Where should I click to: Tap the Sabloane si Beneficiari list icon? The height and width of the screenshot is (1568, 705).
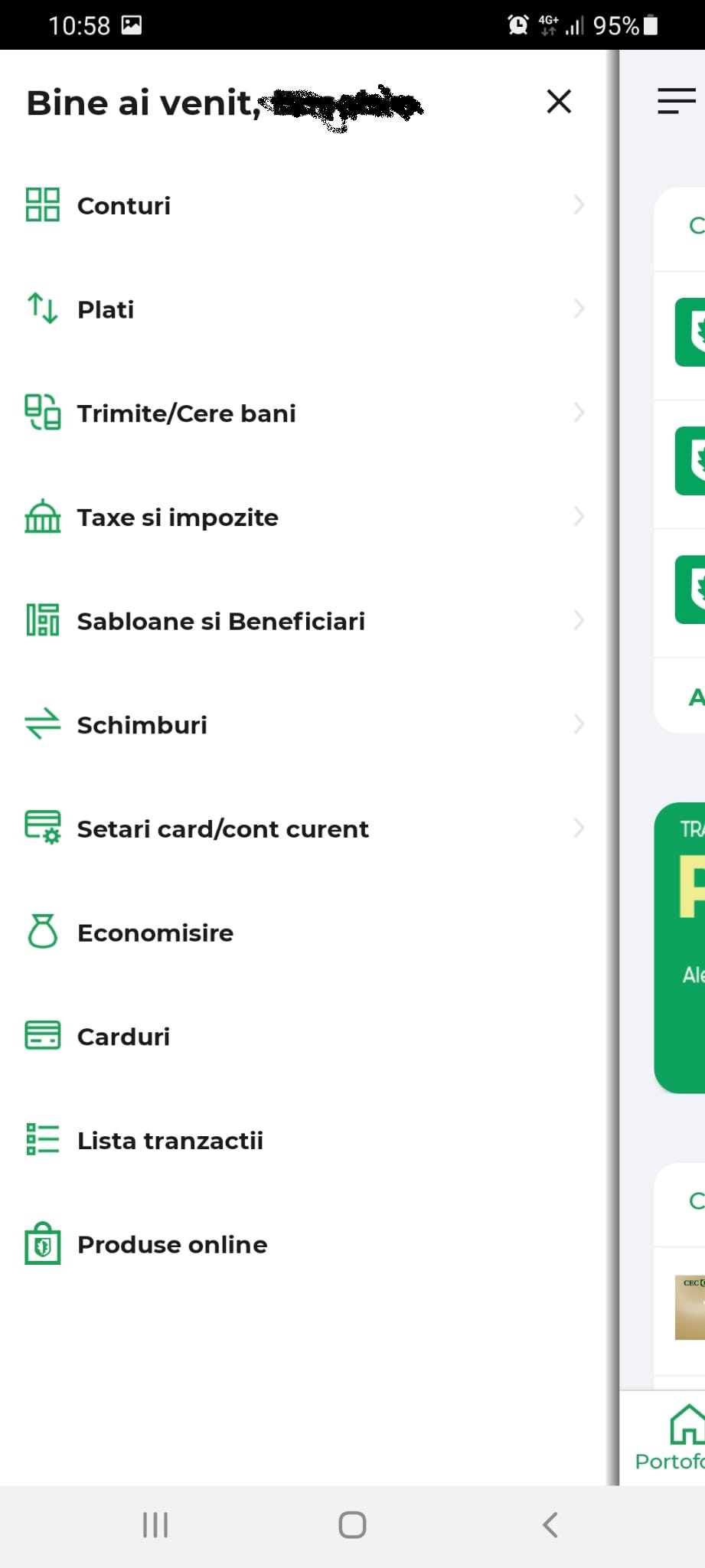pyautogui.click(x=42, y=620)
